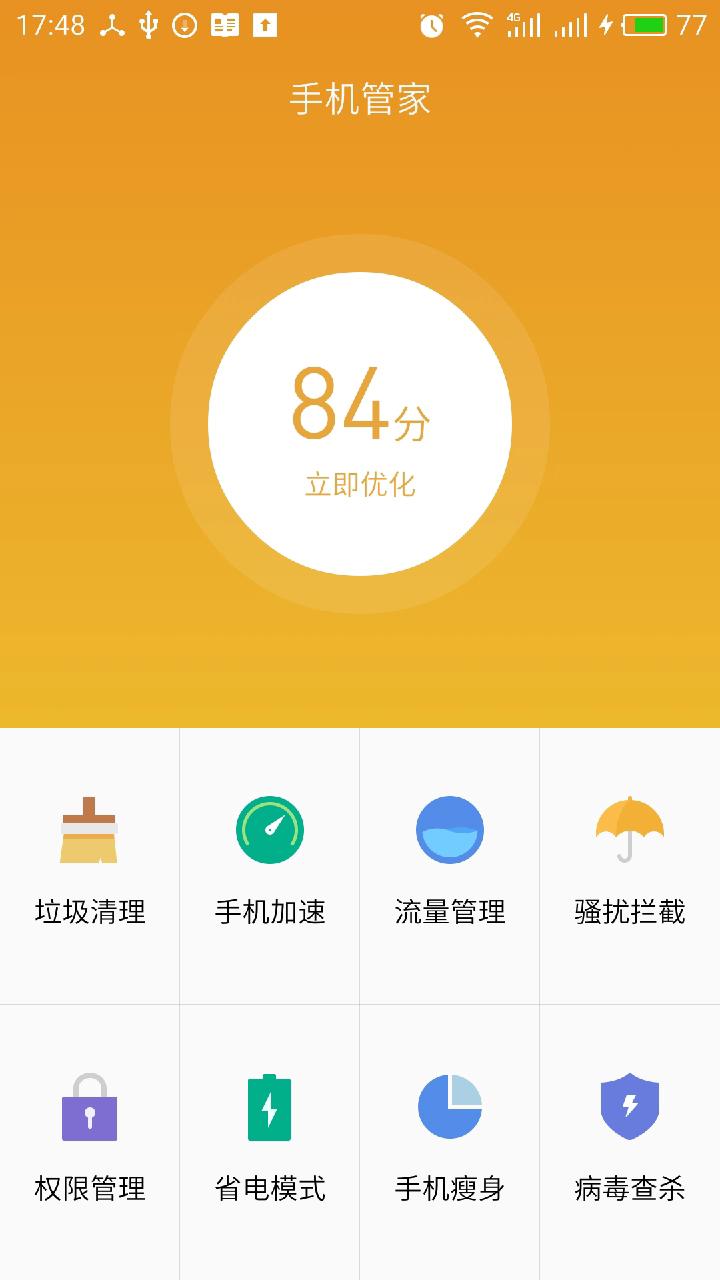
Task: Launch 骚扰拦截 harassment blocking
Action: (630, 866)
